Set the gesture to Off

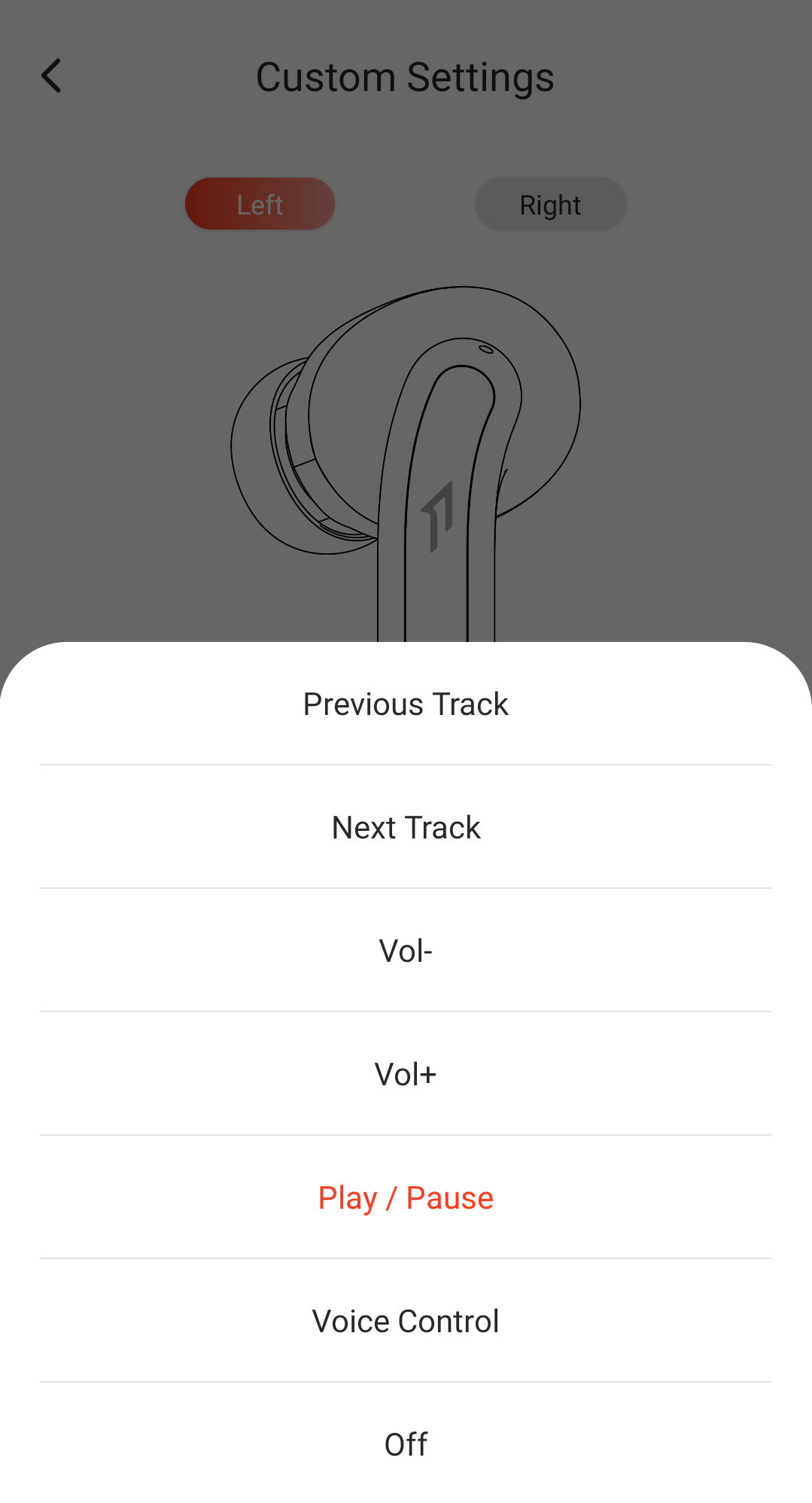pos(406,1445)
